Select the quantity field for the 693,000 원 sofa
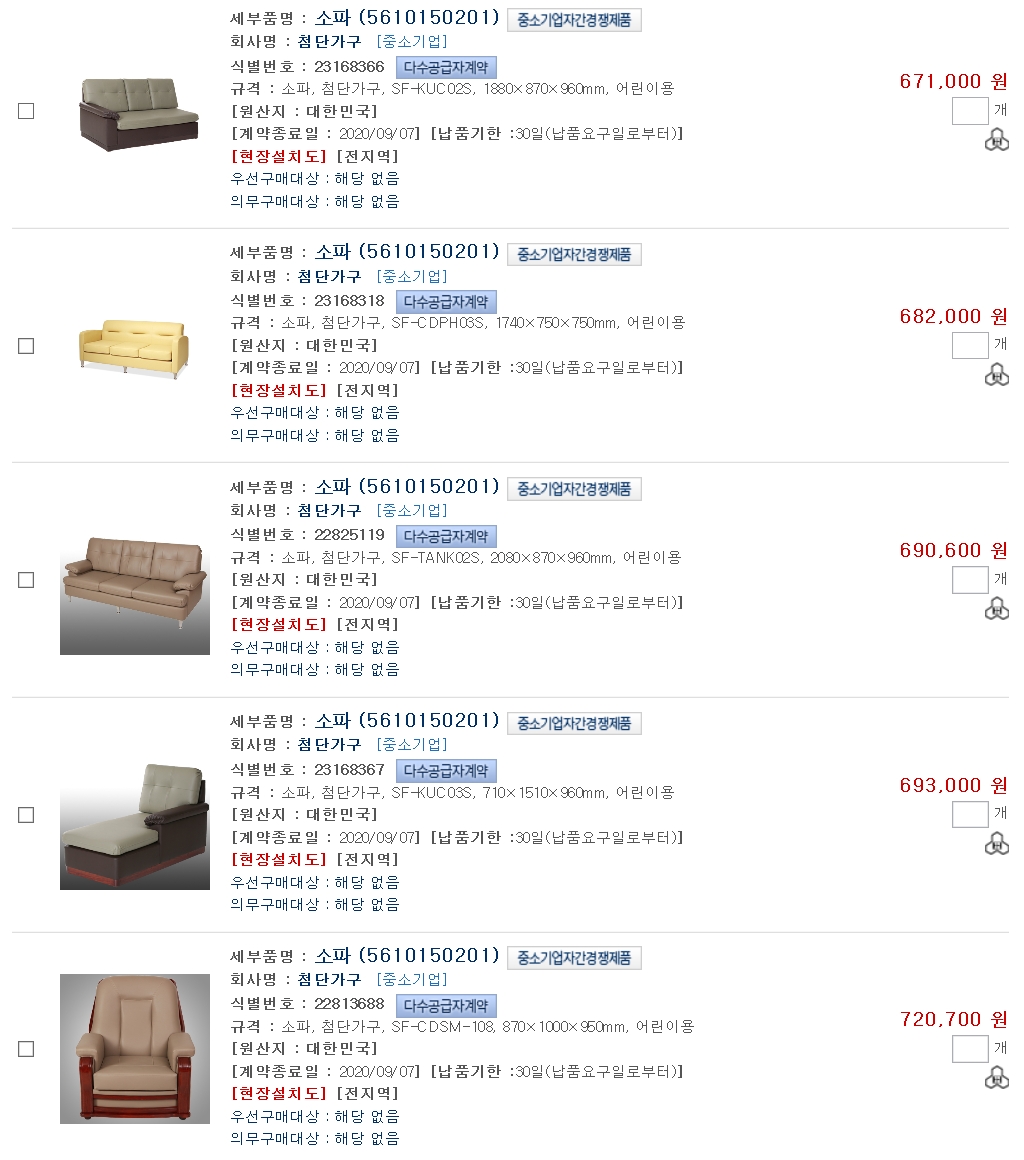 969,814
